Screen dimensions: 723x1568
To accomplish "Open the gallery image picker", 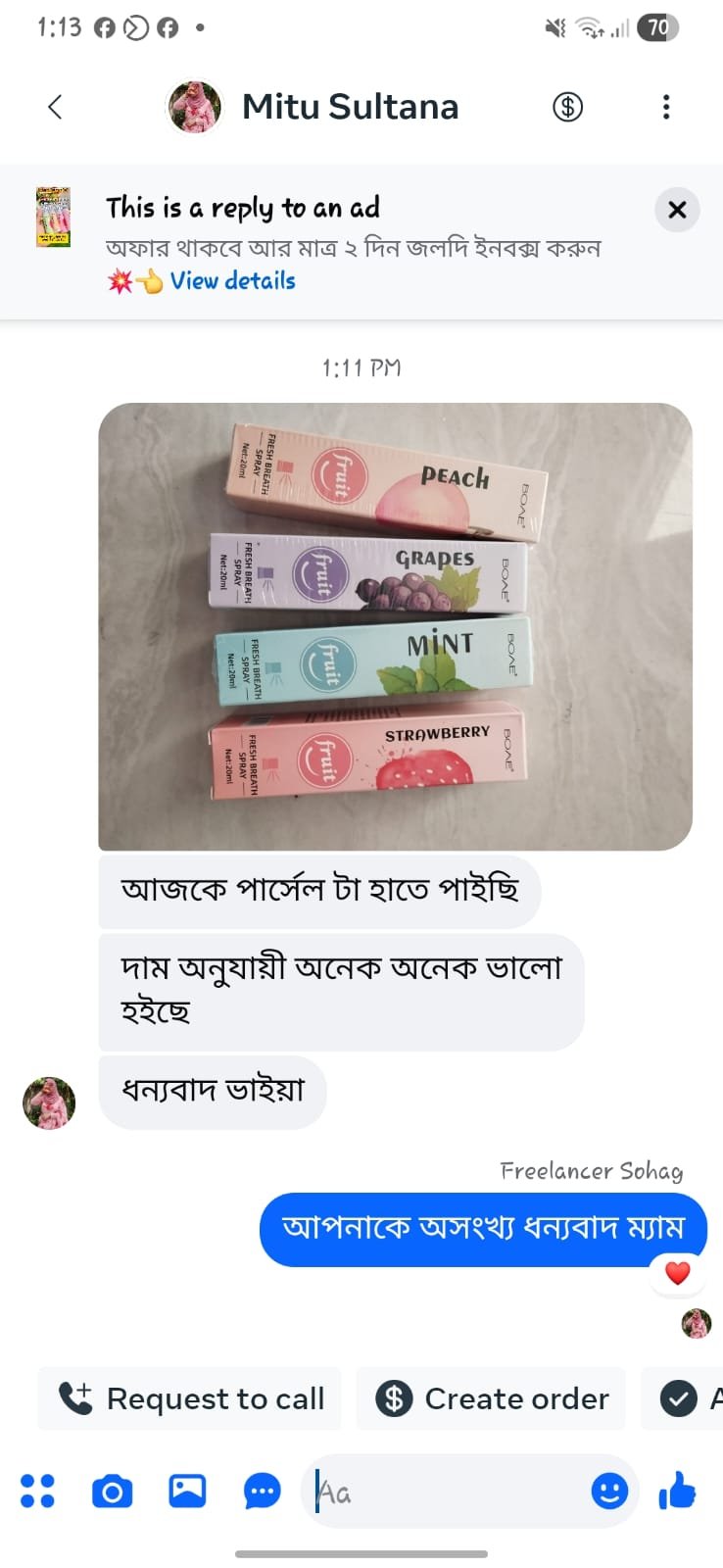I will [187, 1491].
